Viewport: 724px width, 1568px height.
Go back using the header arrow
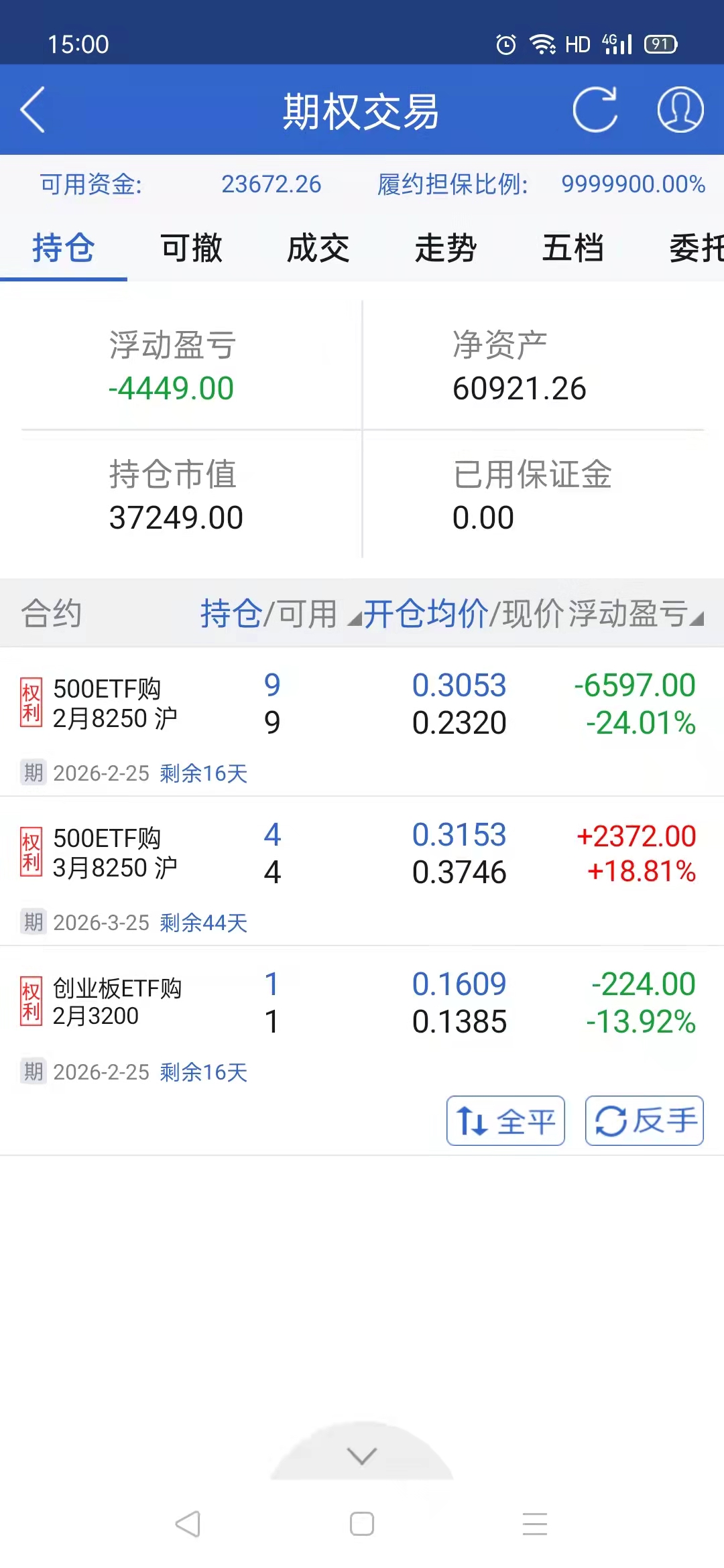click(33, 110)
